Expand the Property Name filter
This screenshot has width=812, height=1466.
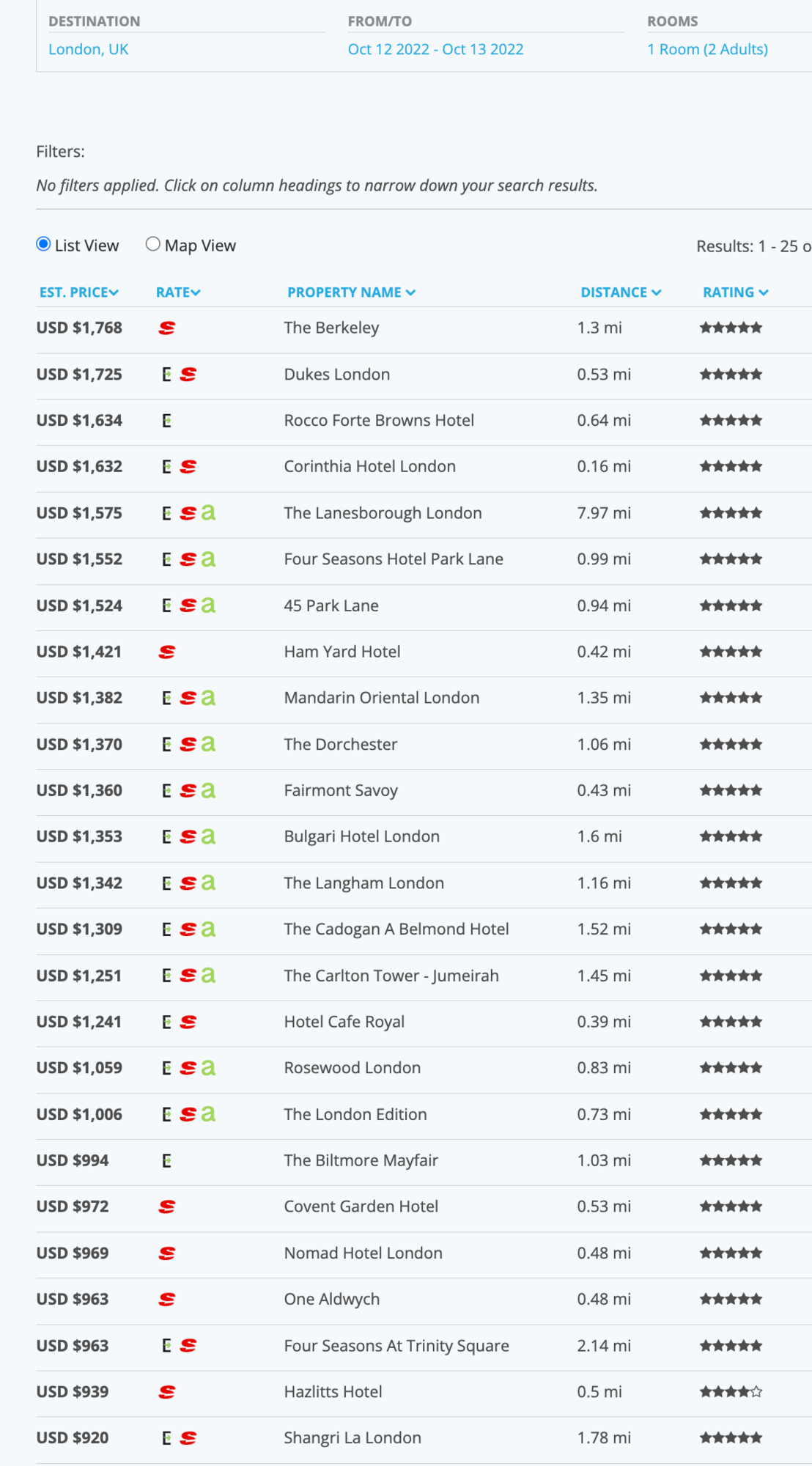pyautogui.click(x=351, y=292)
